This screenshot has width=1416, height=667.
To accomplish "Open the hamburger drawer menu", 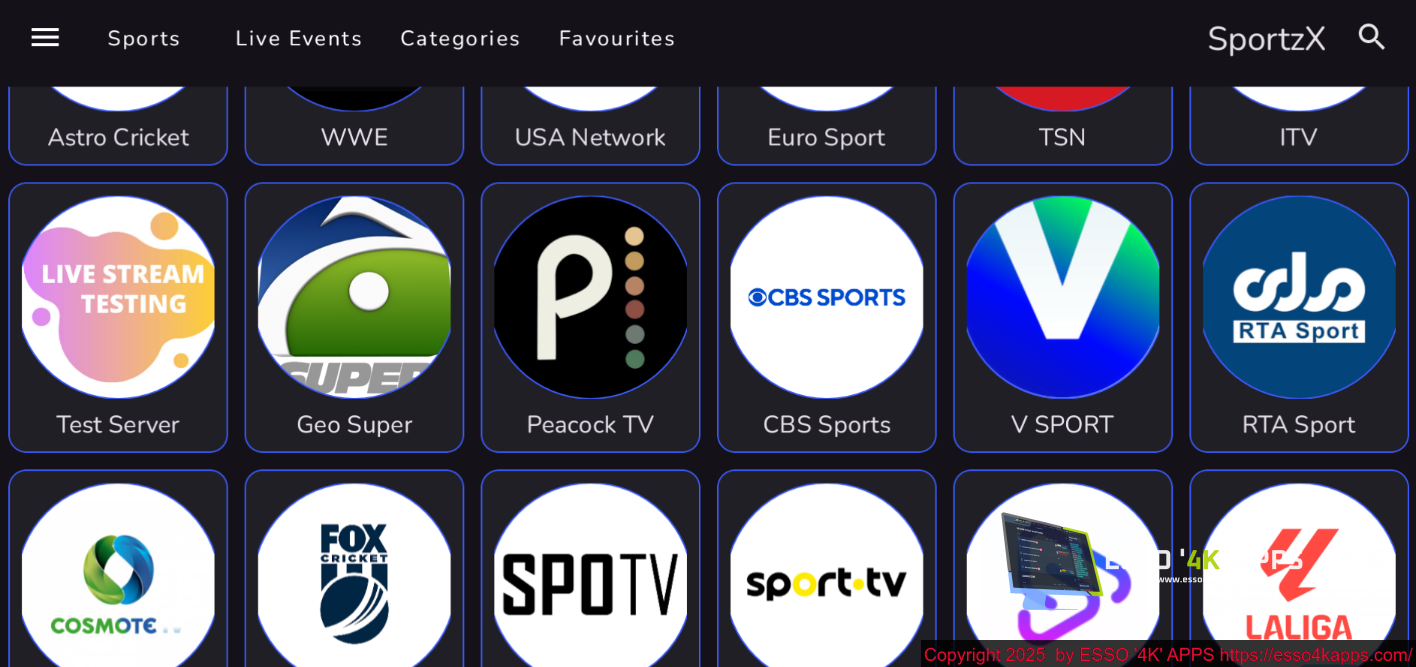I will point(45,38).
